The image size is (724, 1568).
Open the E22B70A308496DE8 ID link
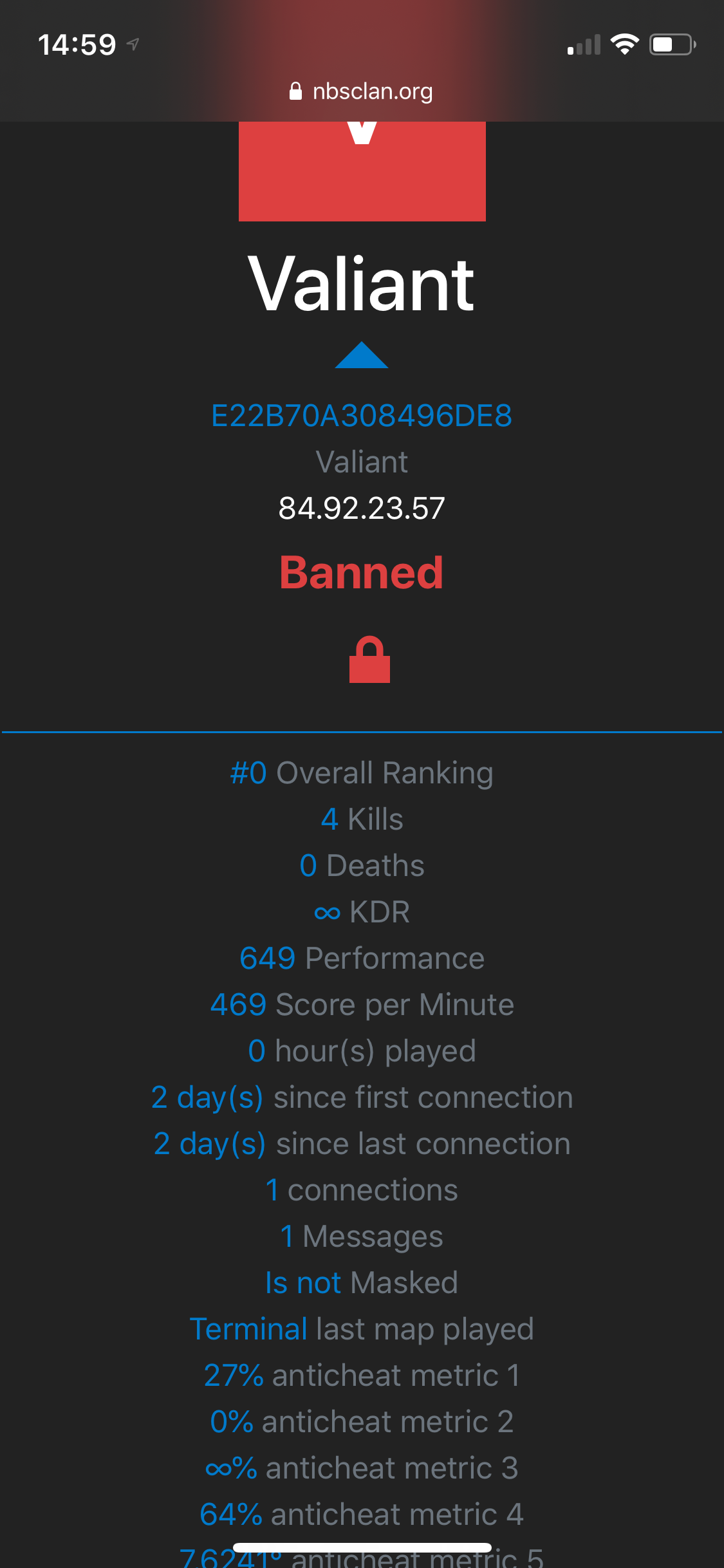coord(362,416)
